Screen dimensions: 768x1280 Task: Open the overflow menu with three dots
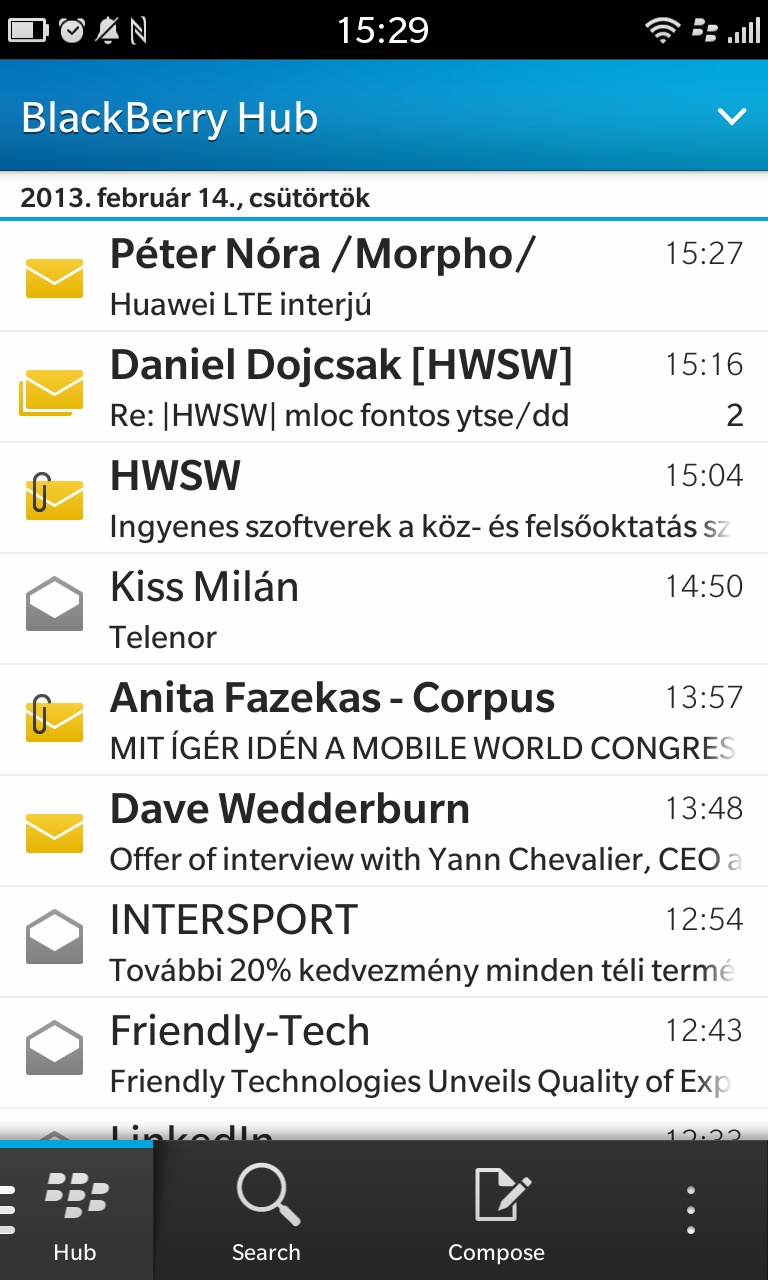(x=691, y=1212)
